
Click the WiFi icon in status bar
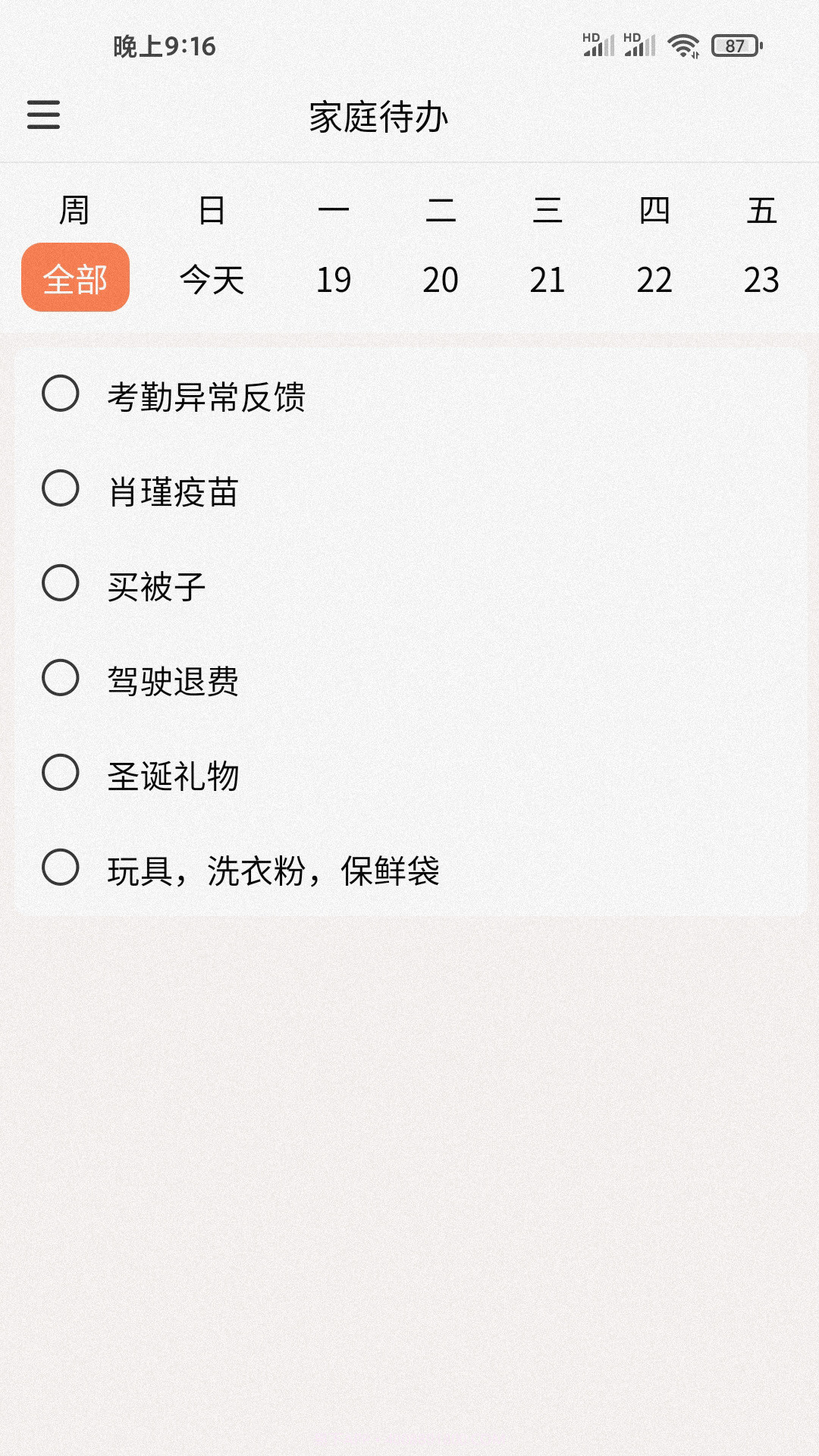click(x=682, y=45)
